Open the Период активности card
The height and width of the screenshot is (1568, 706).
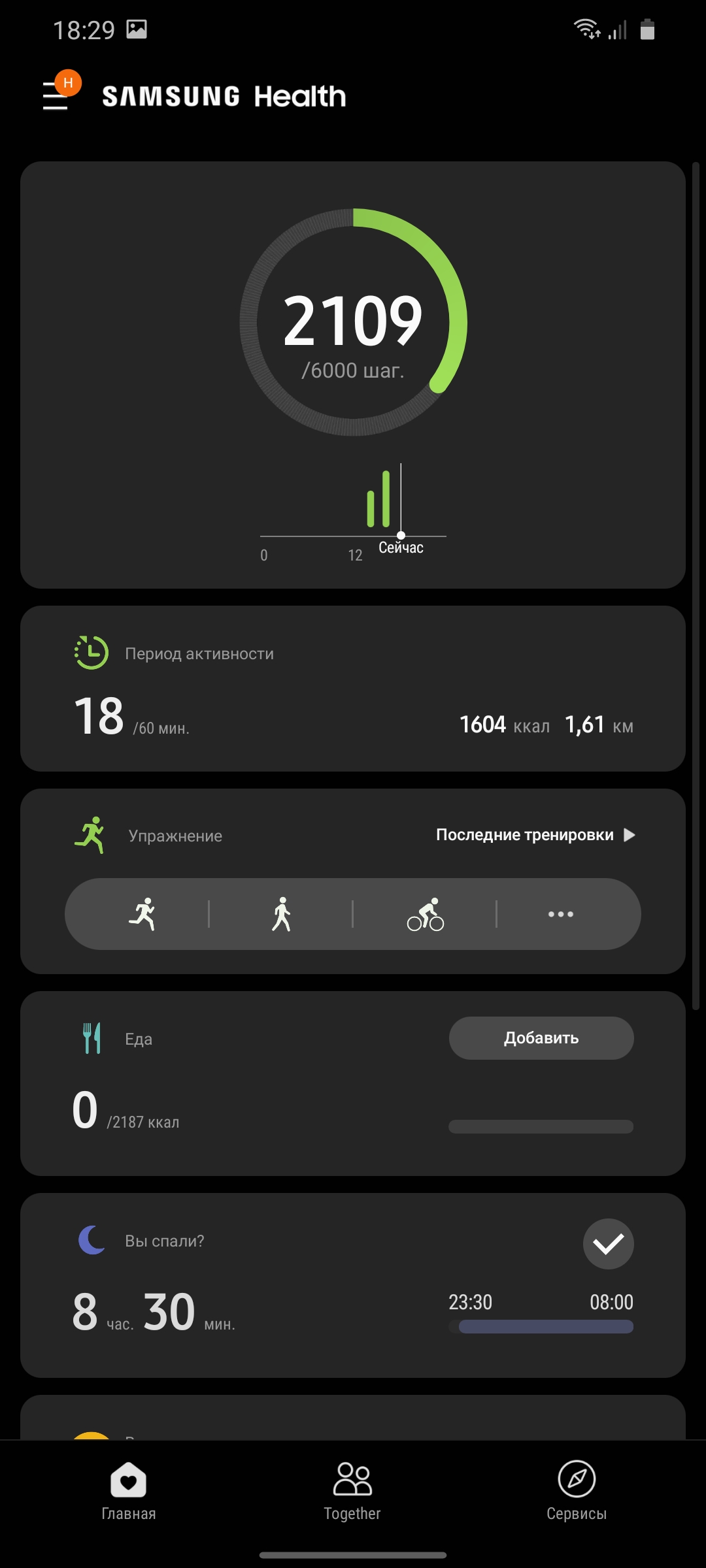pos(353,689)
